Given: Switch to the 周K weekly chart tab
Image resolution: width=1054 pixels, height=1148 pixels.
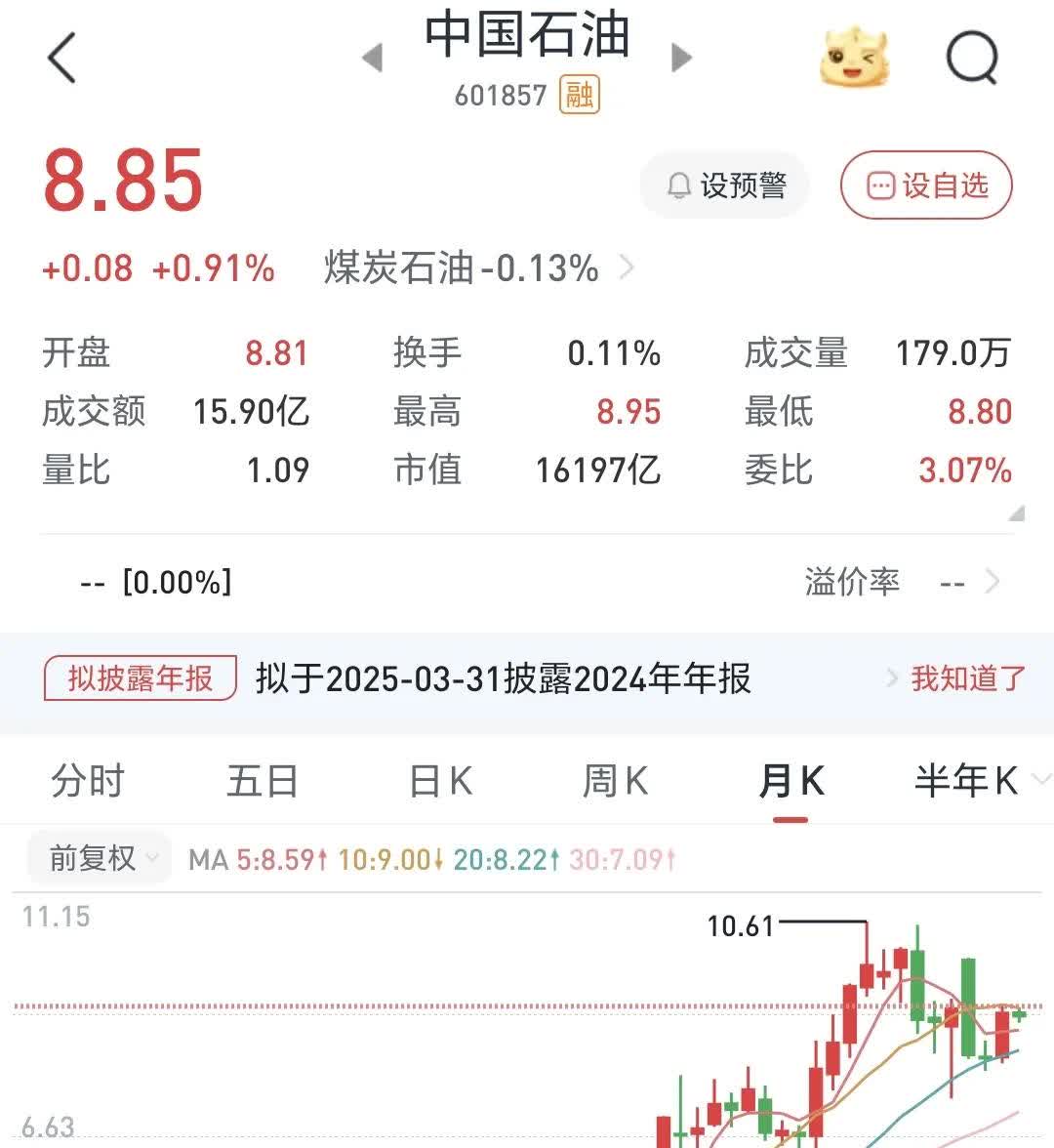Looking at the screenshot, I should click(x=615, y=781).
